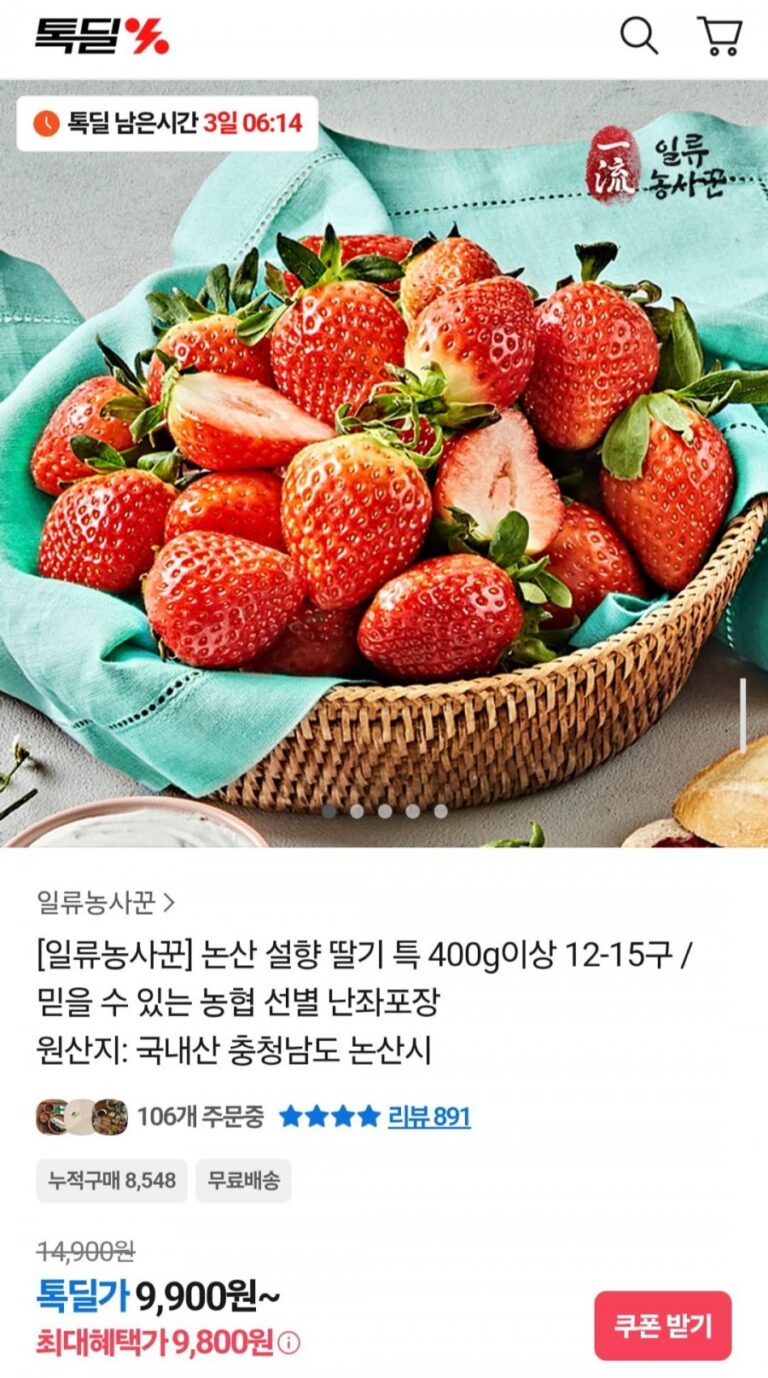768x1378 pixels.
Task: Open the 리뷰 891 reviews link
Action: coord(429,1116)
